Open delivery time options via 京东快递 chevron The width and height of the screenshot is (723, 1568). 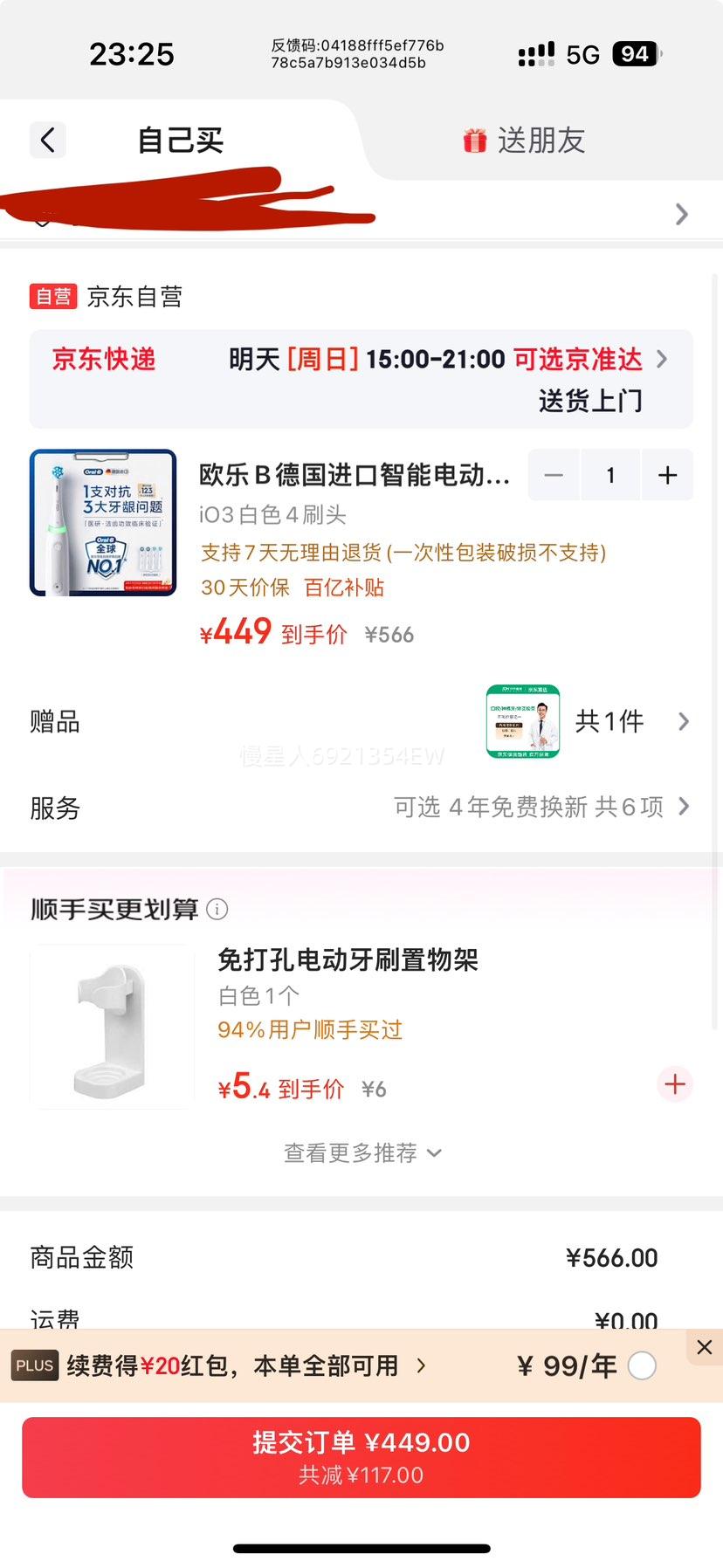661,358
